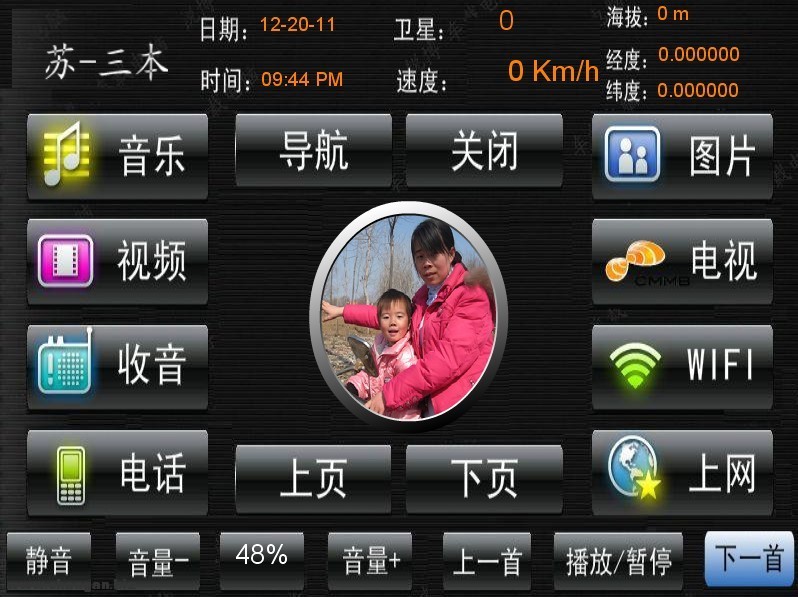Toggle 播放/暂停 play pause

tap(618, 560)
